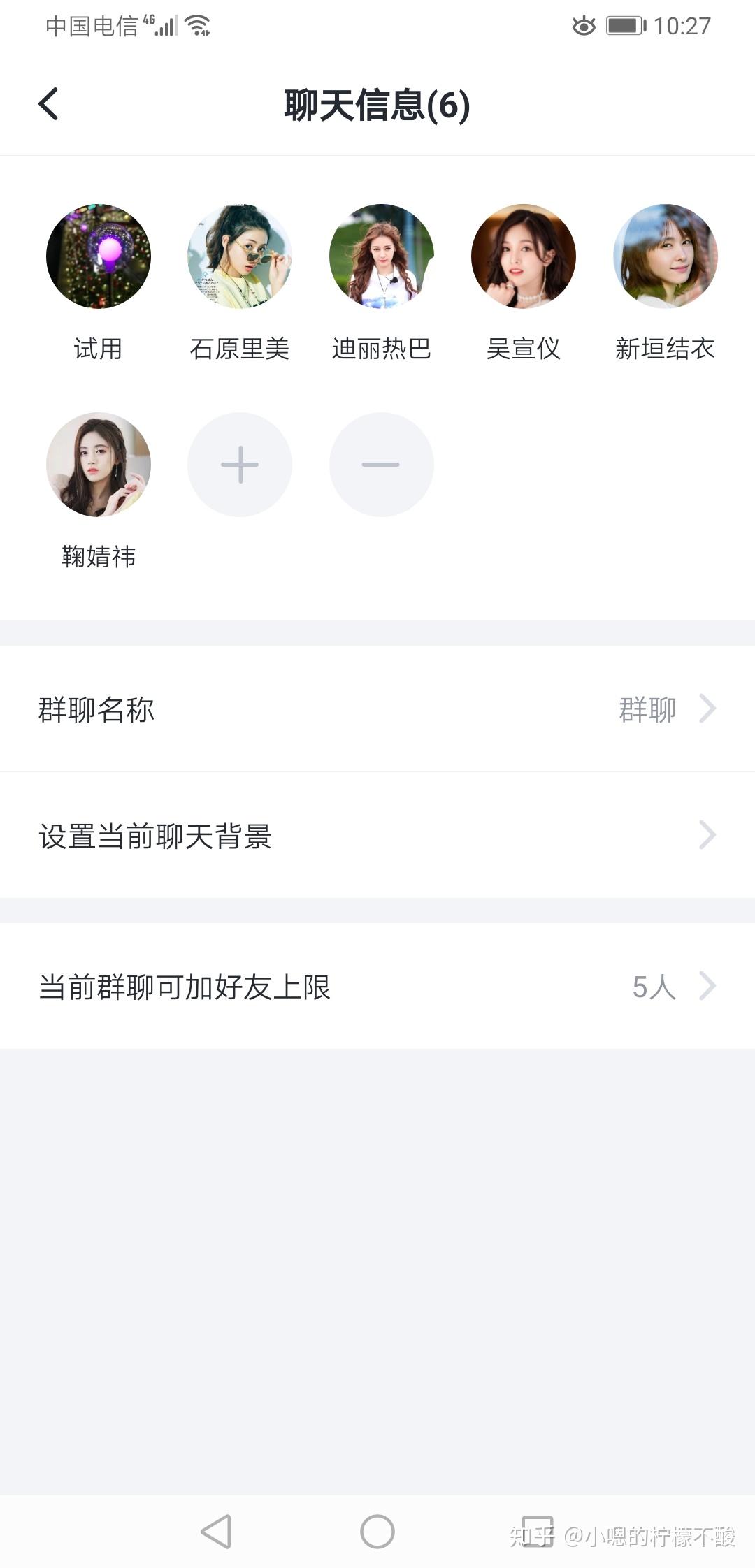Add a member with the plus button
This screenshot has width=755, height=1568.
240,465
